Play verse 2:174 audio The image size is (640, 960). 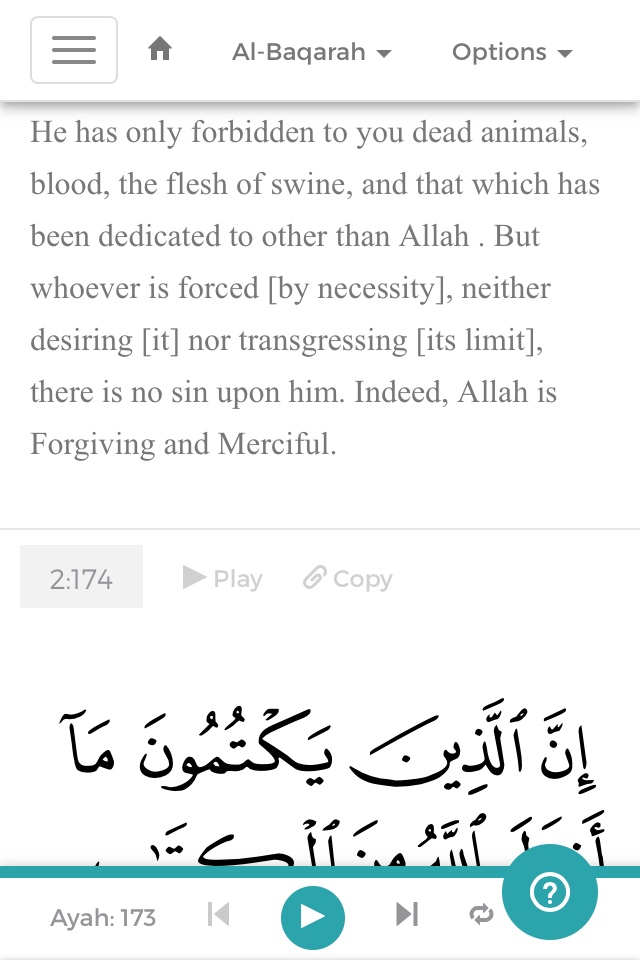222,578
